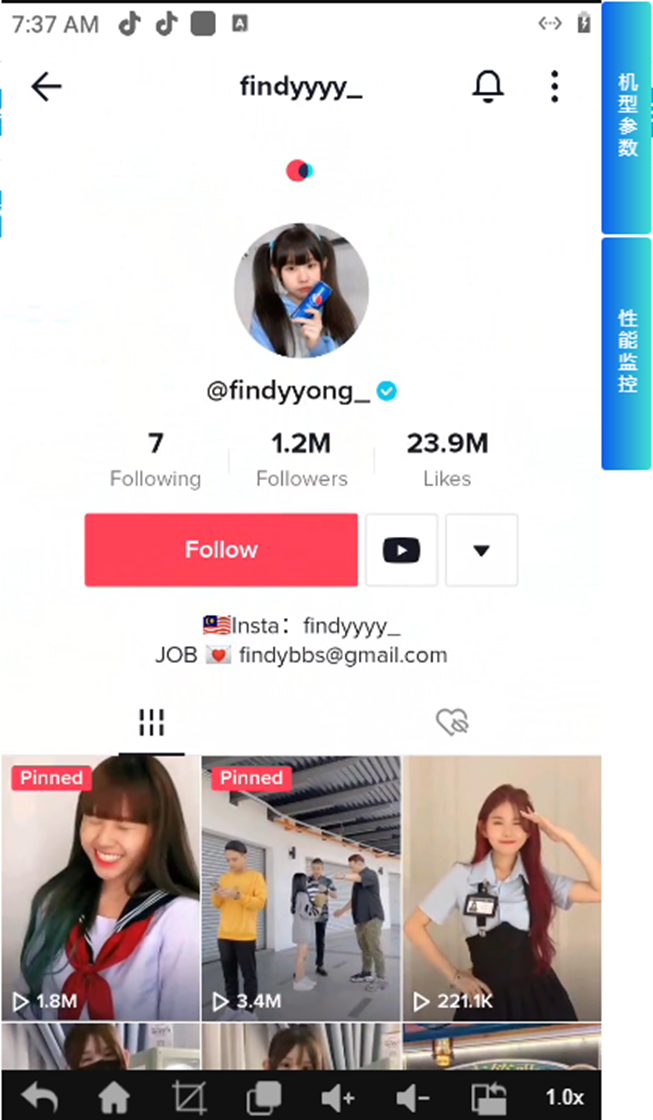Follow this account

[x=221, y=550]
